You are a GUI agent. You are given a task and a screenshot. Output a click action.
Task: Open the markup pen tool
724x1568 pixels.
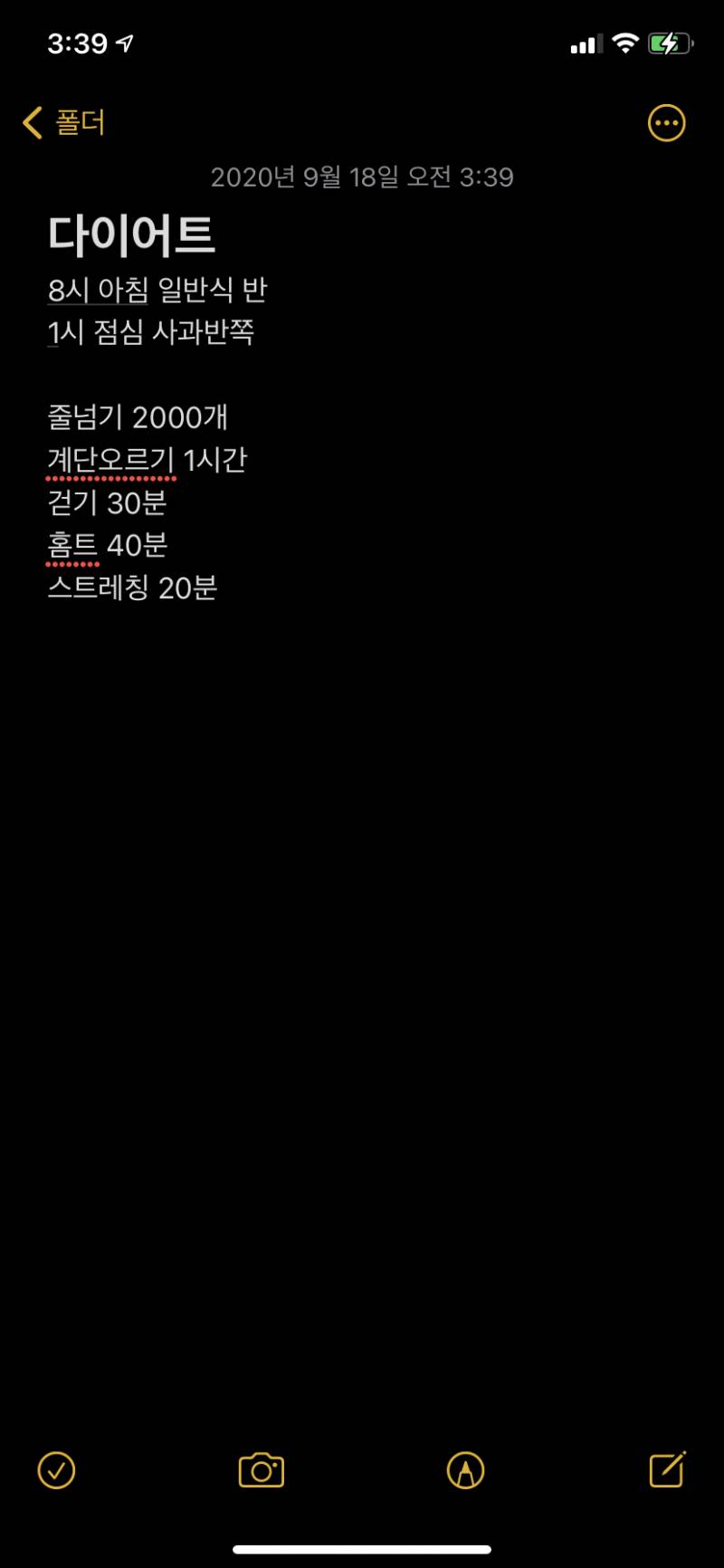(465, 1469)
